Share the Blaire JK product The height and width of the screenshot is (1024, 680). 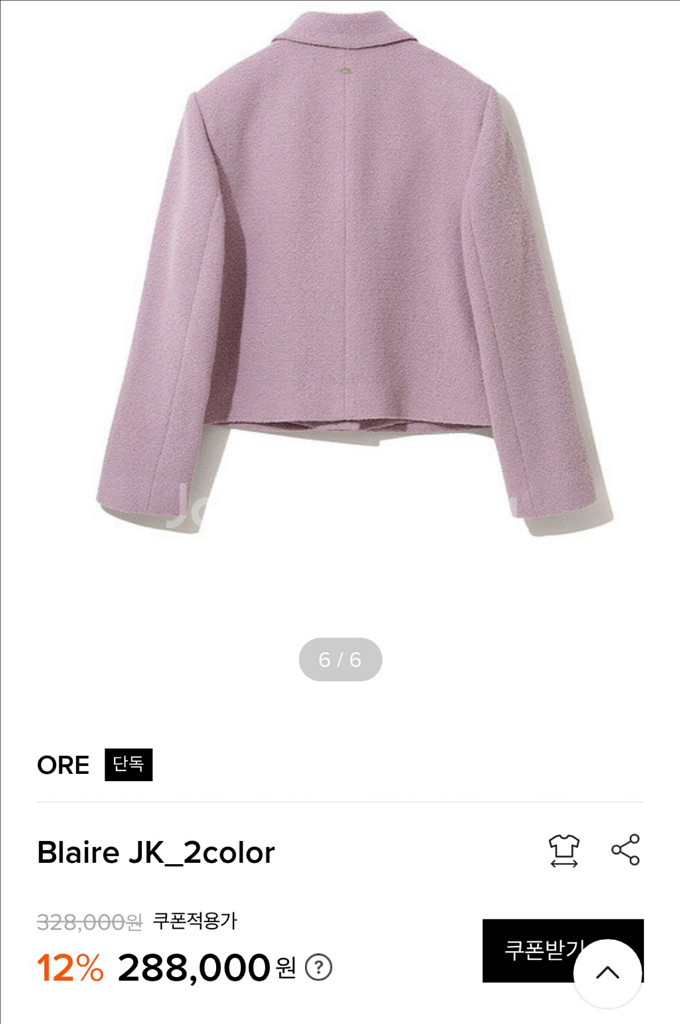tap(625, 851)
